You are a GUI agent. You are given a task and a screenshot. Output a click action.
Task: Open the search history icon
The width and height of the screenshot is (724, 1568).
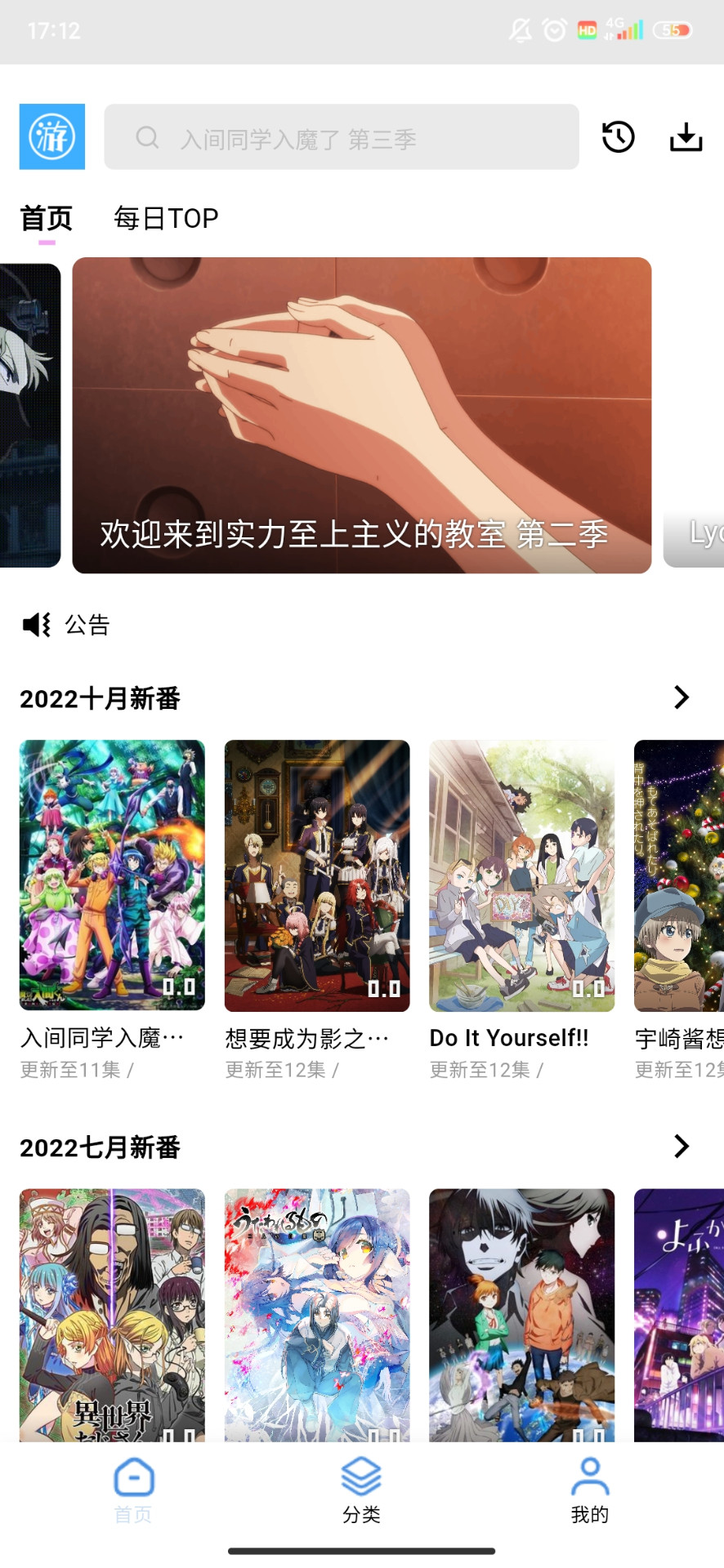(x=619, y=137)
